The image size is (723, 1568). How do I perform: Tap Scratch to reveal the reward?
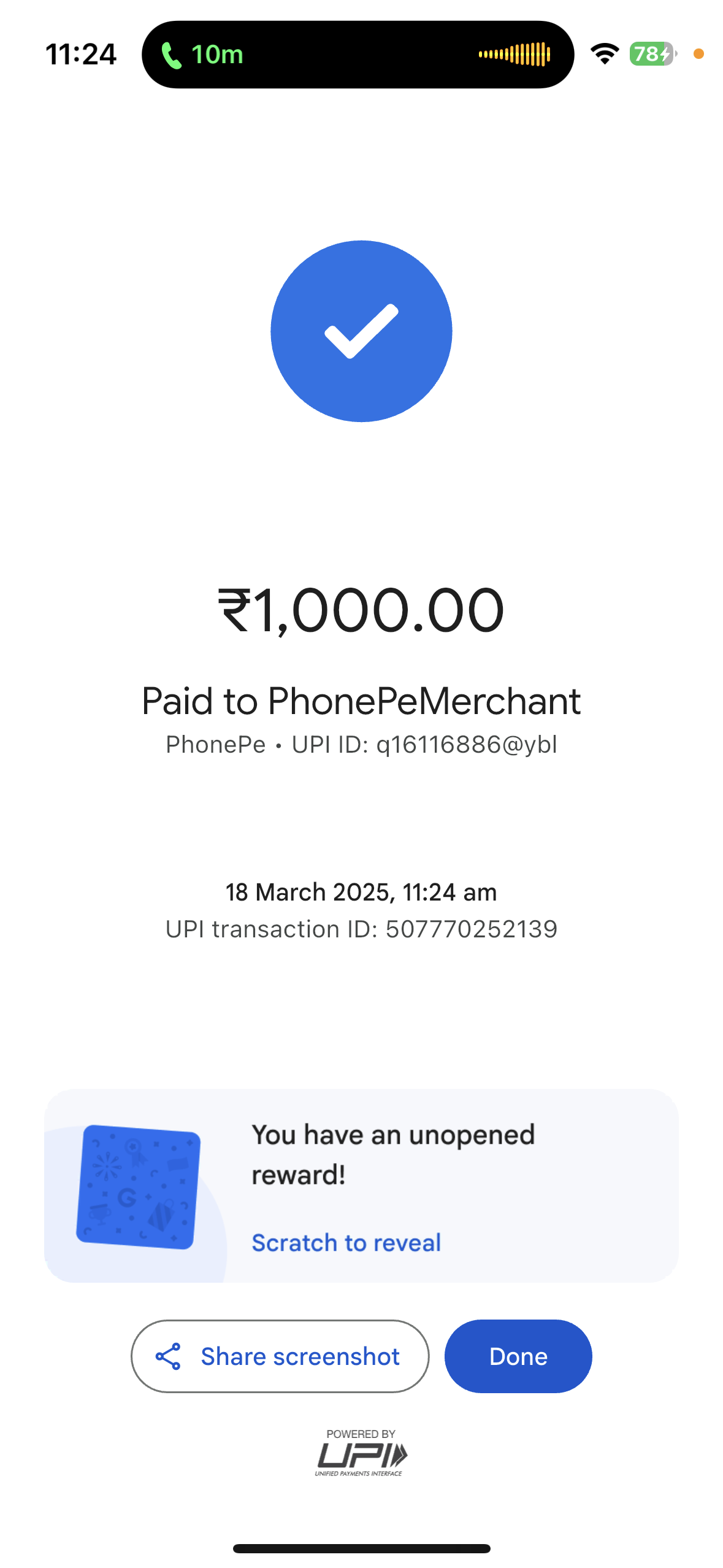[x=346, y=1242]
